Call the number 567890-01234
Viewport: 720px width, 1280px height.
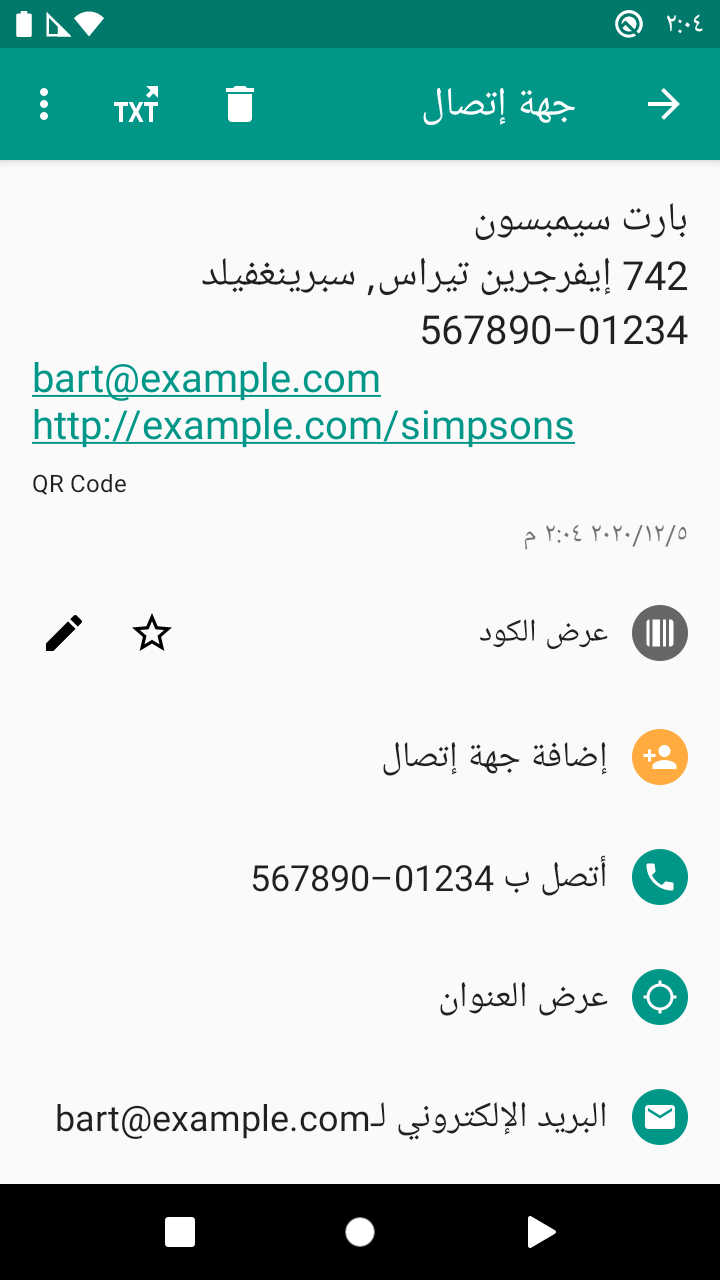[x=360, y=878]
